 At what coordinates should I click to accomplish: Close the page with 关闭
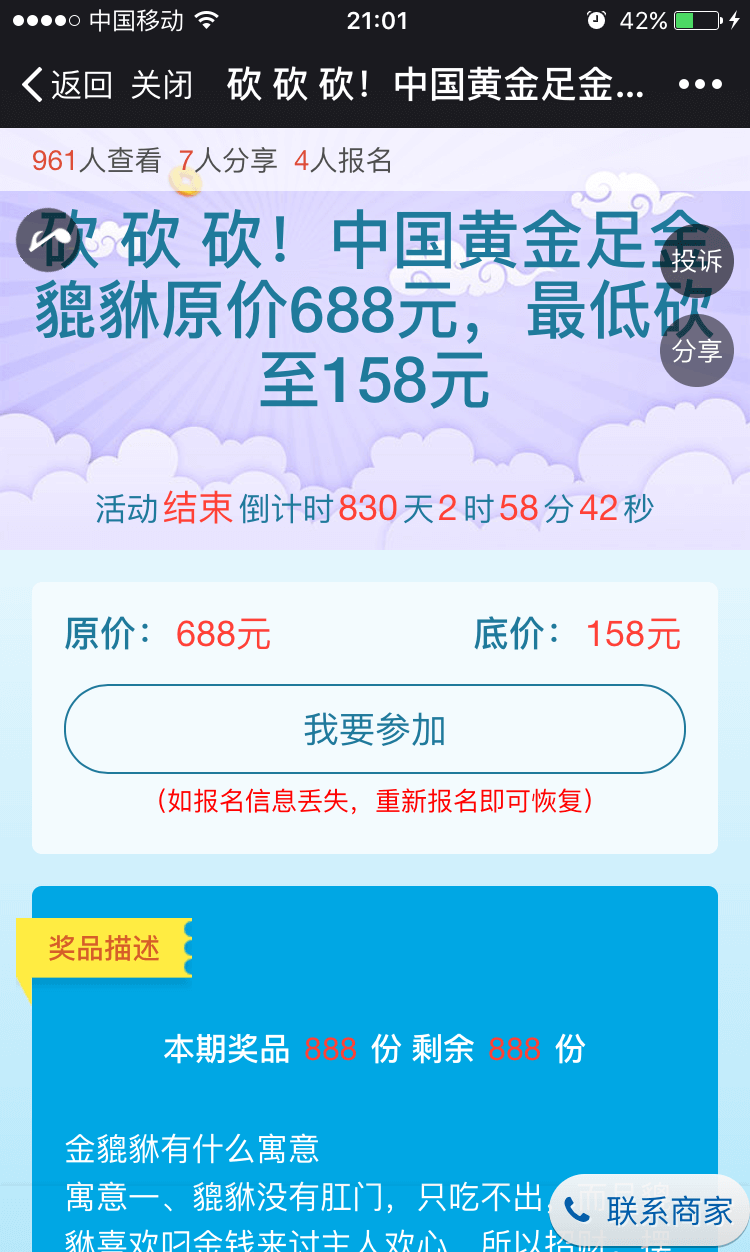click(161, 85)
